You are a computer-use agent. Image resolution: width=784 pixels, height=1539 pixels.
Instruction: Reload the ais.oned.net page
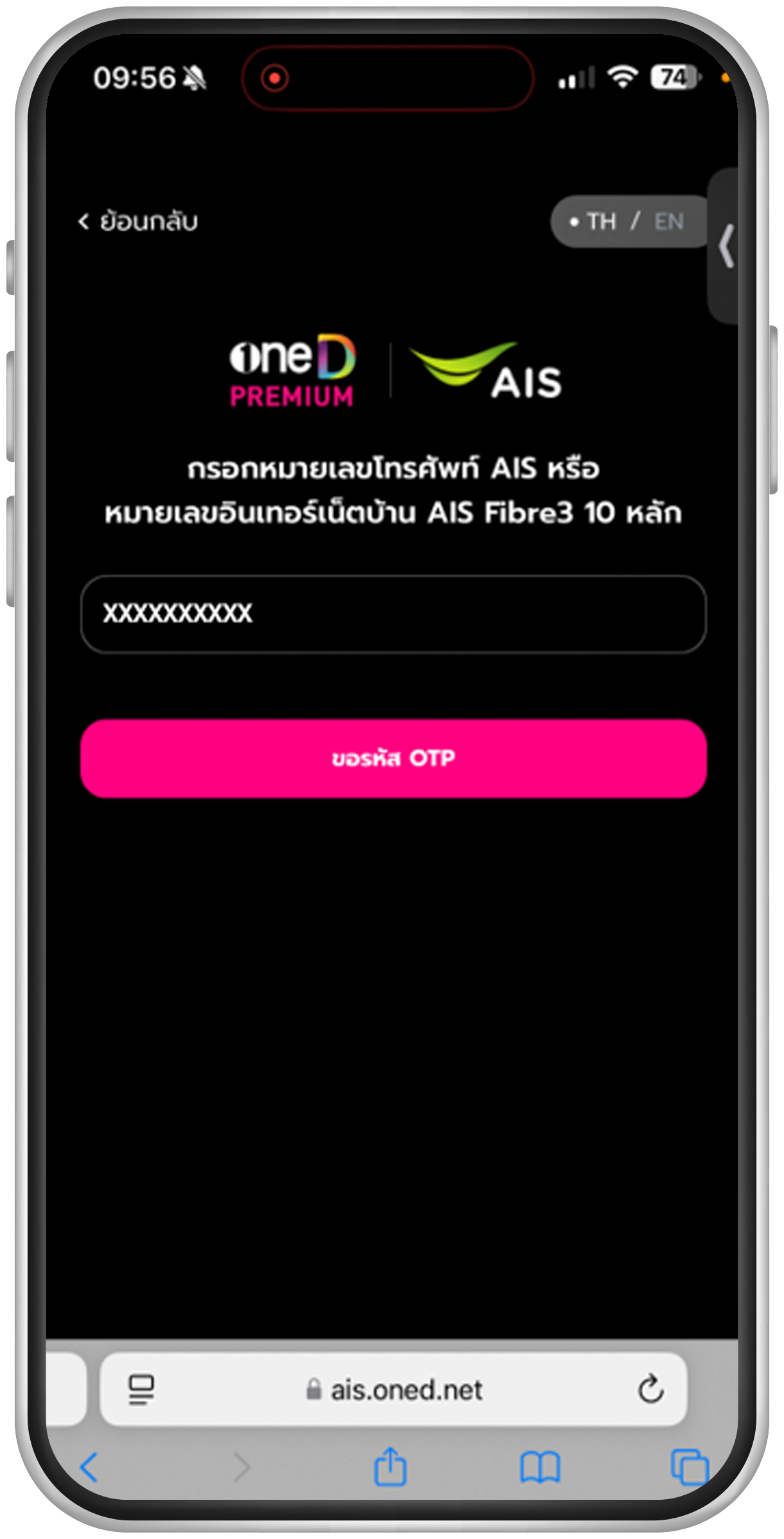tap(650, 1389)
